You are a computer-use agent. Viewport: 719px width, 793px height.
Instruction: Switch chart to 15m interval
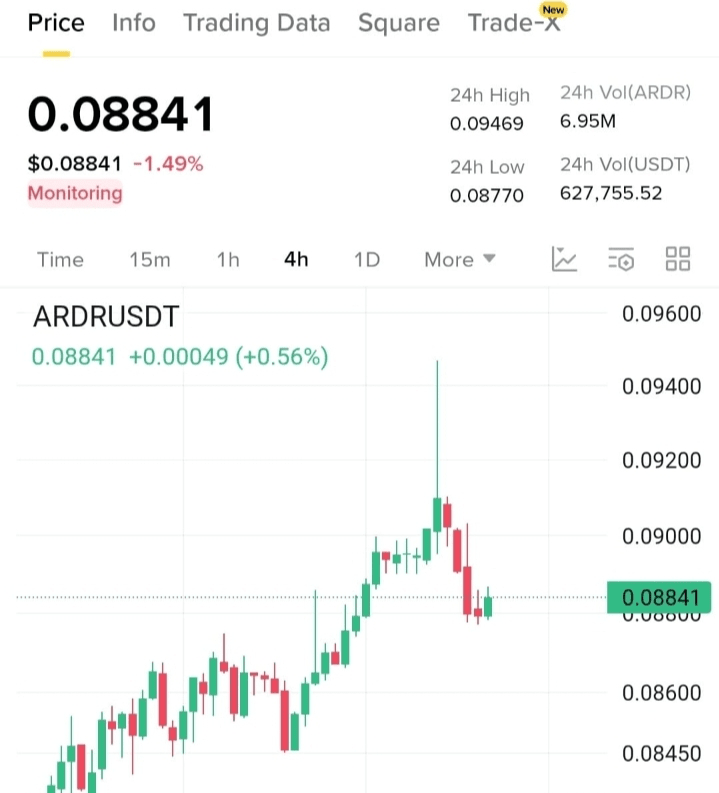(x=150, y=260)
